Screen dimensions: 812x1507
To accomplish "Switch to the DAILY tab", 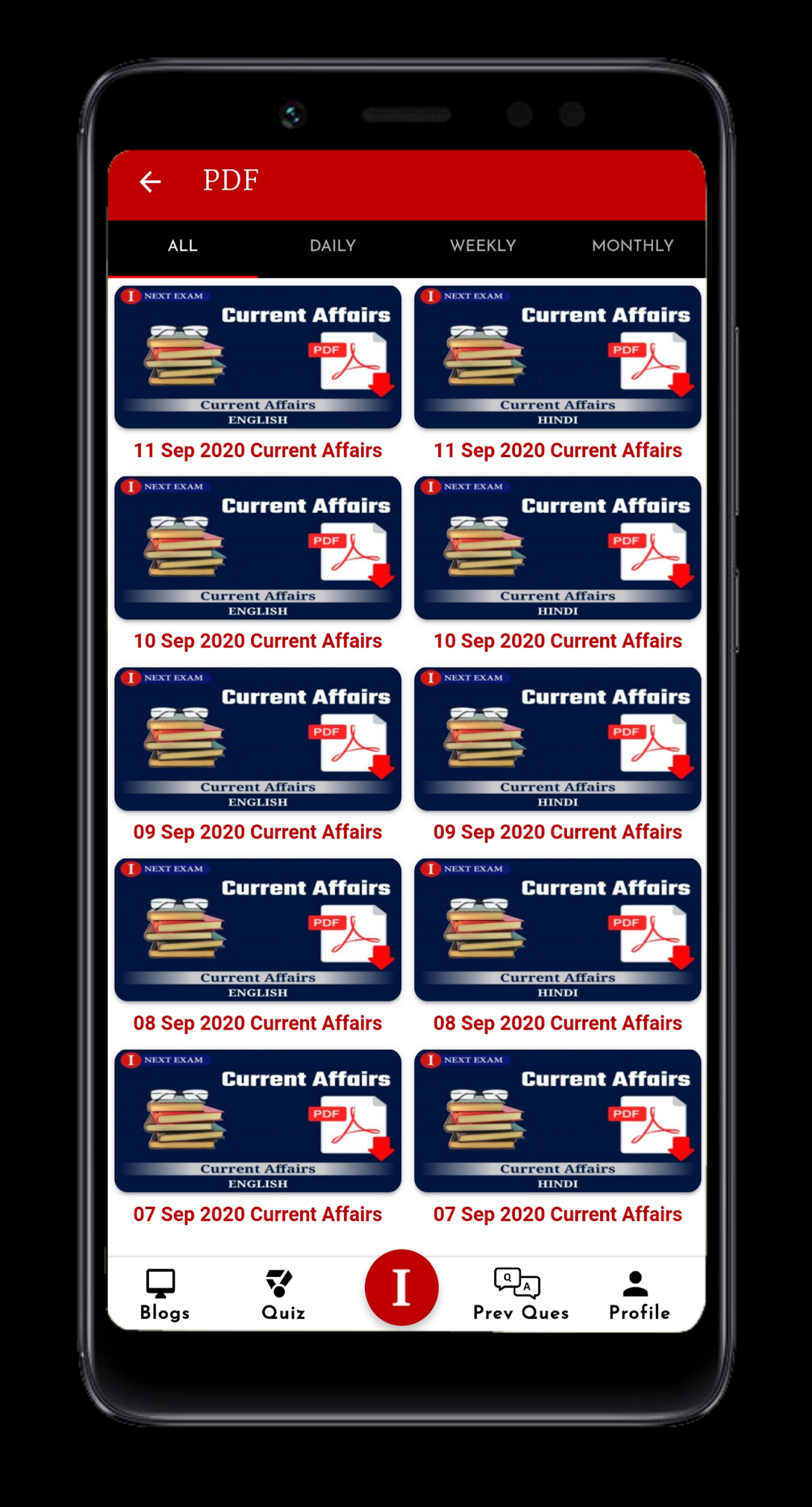I will click(x=332, y=245).
